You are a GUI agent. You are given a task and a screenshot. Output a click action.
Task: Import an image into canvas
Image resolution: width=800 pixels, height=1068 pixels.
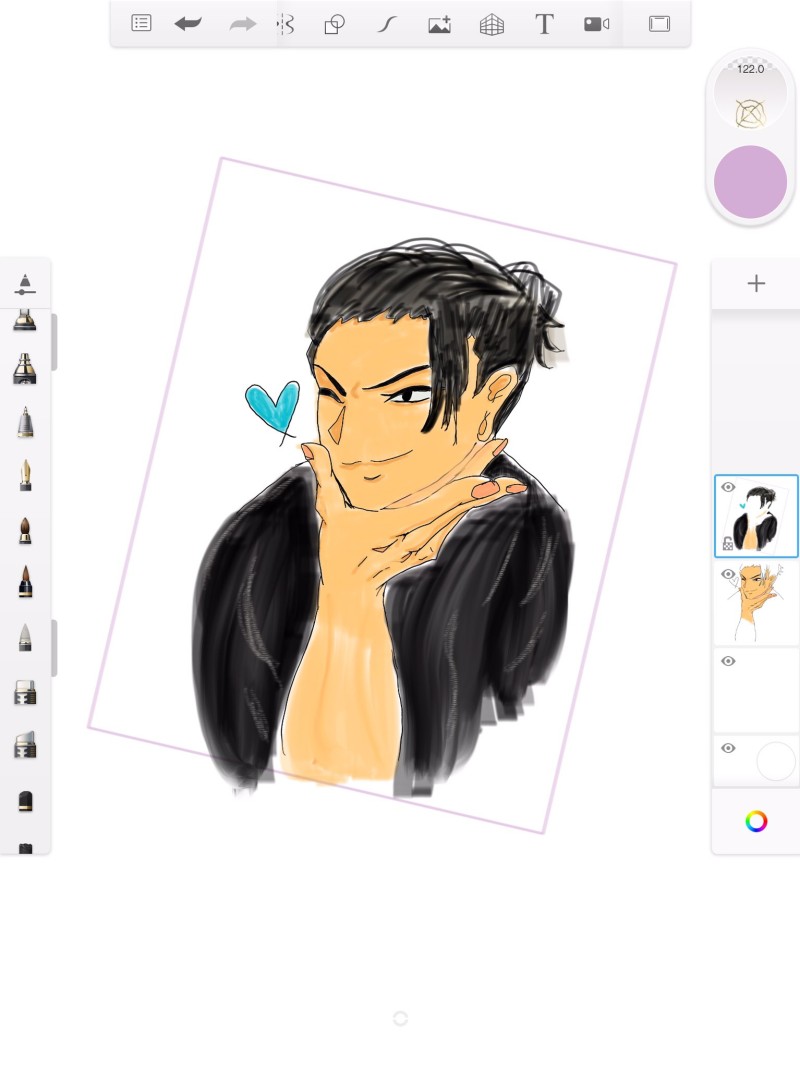439,24
